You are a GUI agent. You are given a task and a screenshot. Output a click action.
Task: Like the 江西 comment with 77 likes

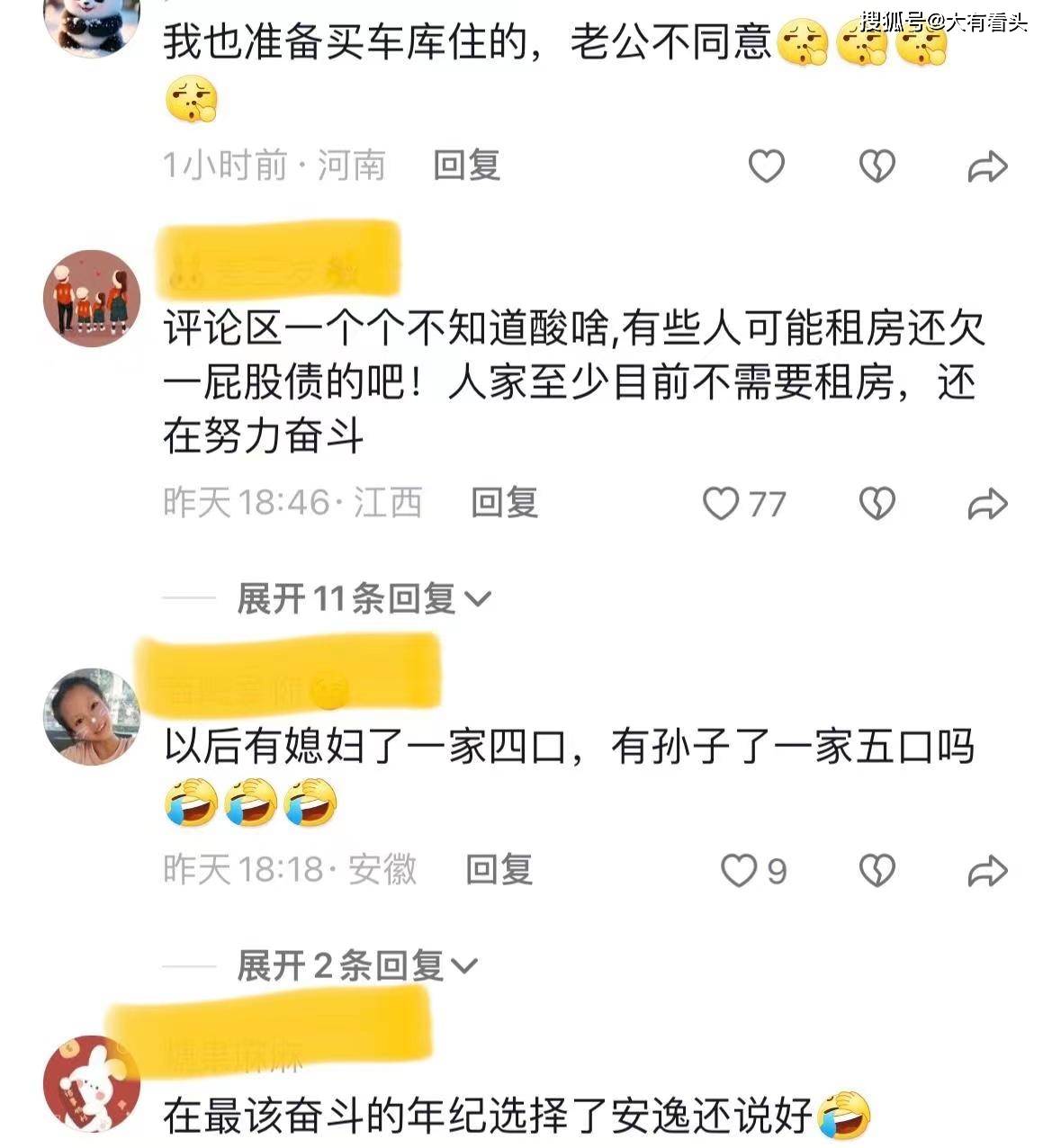pos(721,504)
